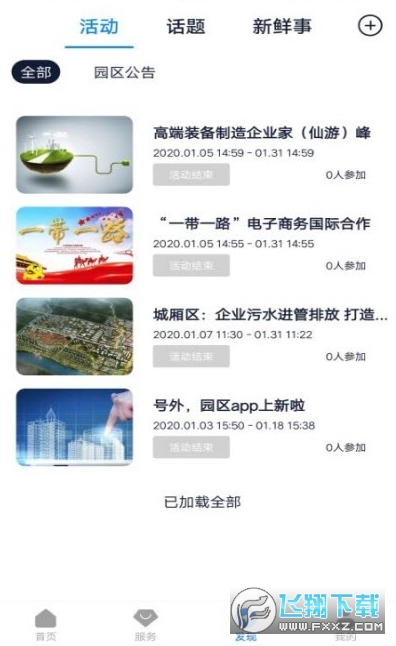Image resolution: width=396 pixels, height=646 pixels.
Task: Open the 城厢区 企业污水进管排放 activity
Action: (x=198, y=336)
